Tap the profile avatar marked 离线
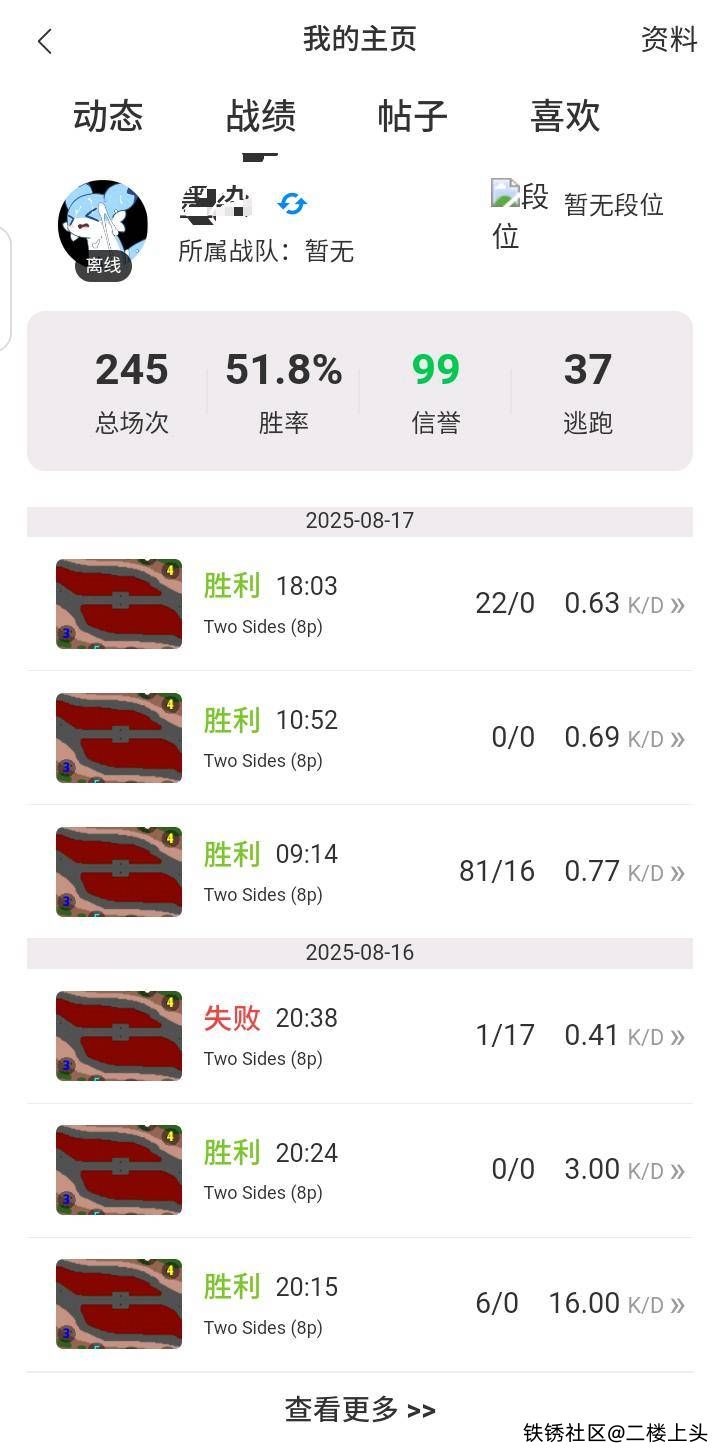Screen dimensions: 718x1453 (x=103, y=227)
